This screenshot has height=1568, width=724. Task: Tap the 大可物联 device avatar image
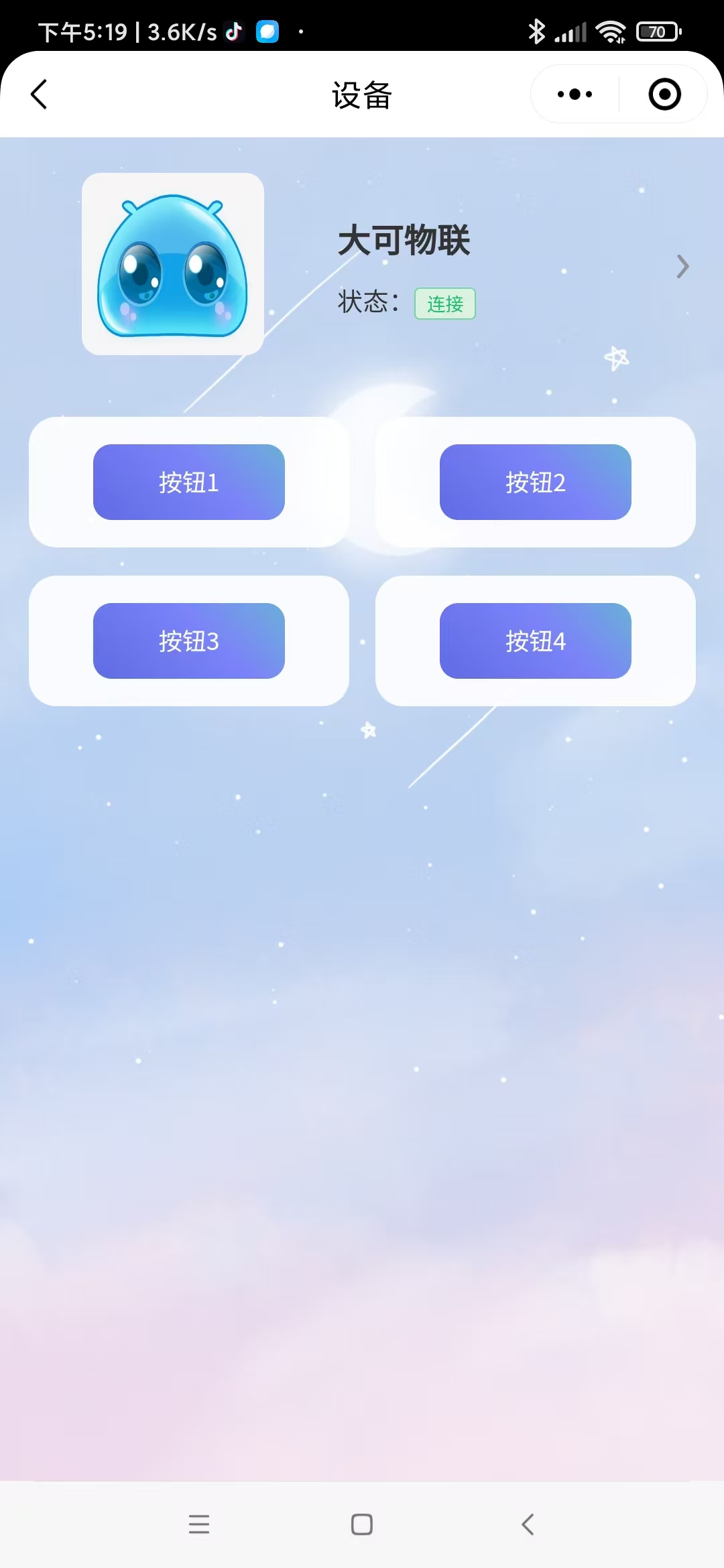172,265
